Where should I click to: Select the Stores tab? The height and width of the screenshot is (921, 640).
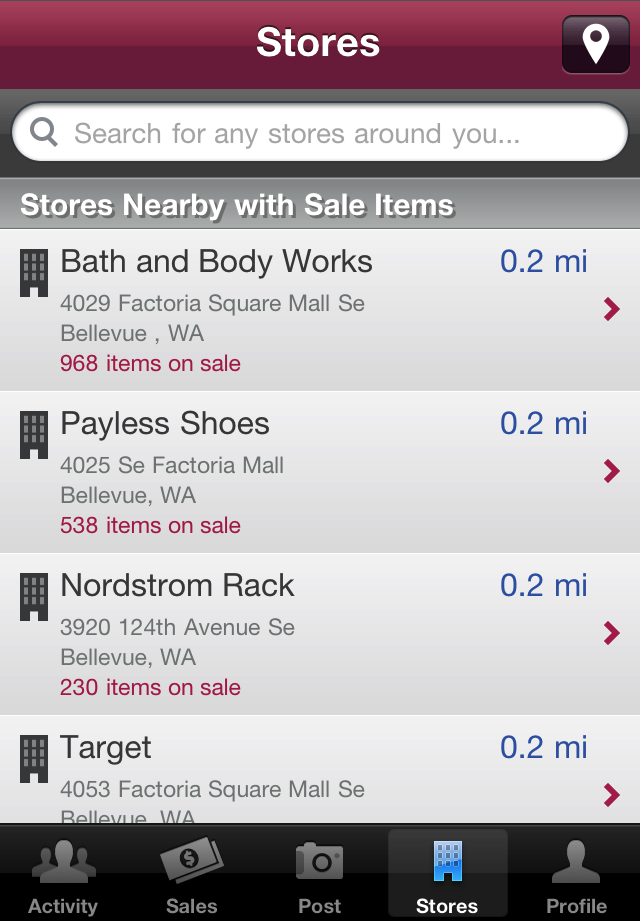[x=447, y=876]
